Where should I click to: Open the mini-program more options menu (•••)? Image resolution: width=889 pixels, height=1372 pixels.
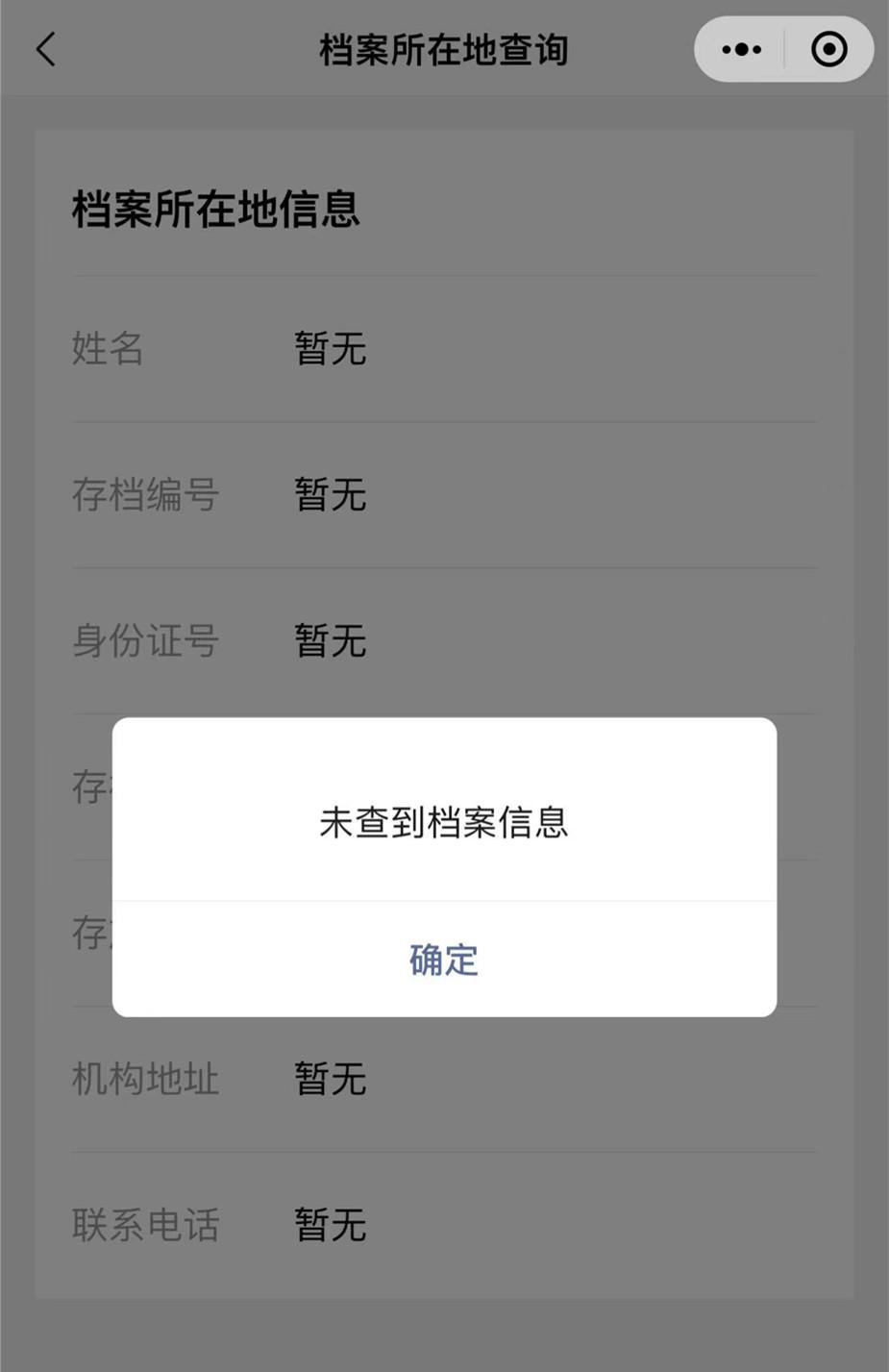(741, 49)
